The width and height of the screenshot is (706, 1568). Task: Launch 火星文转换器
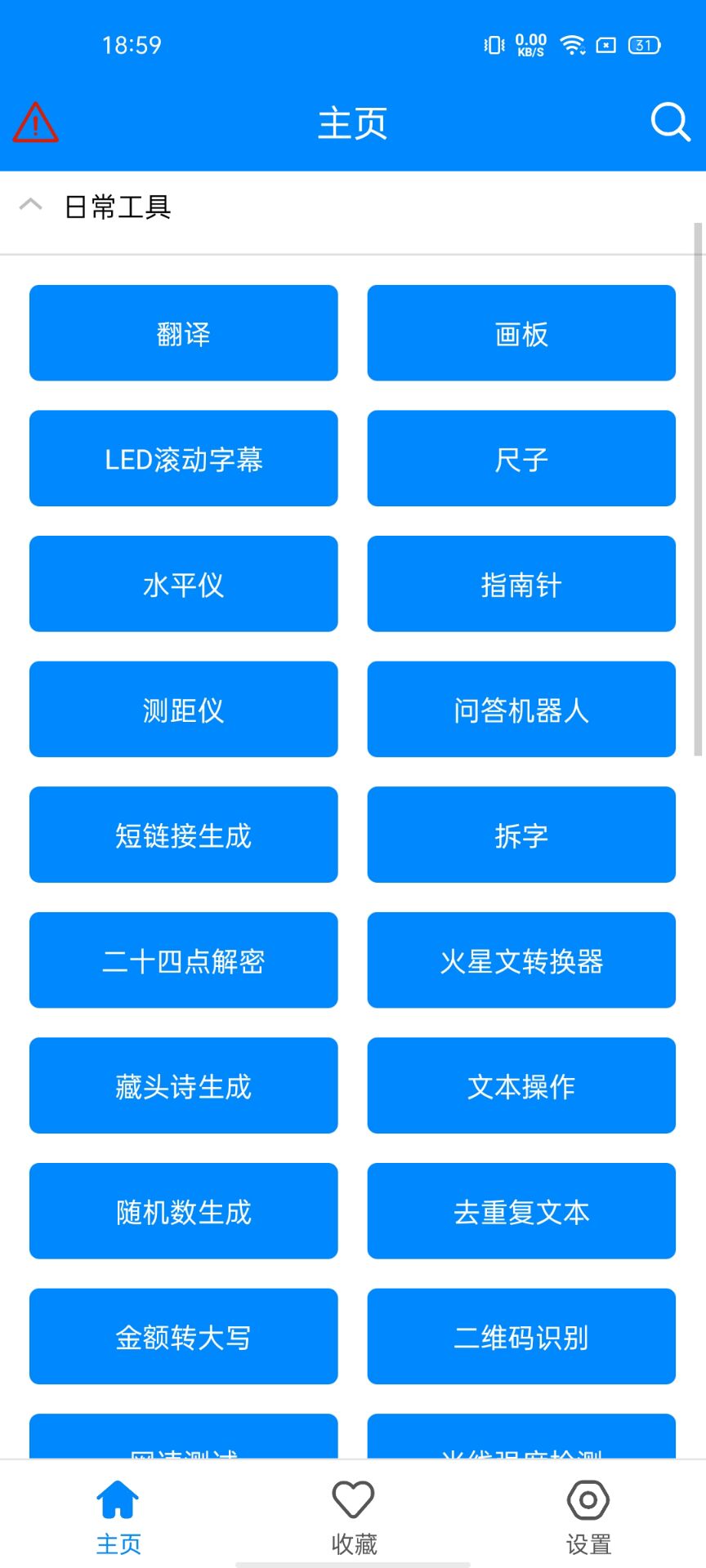[521, 960]
